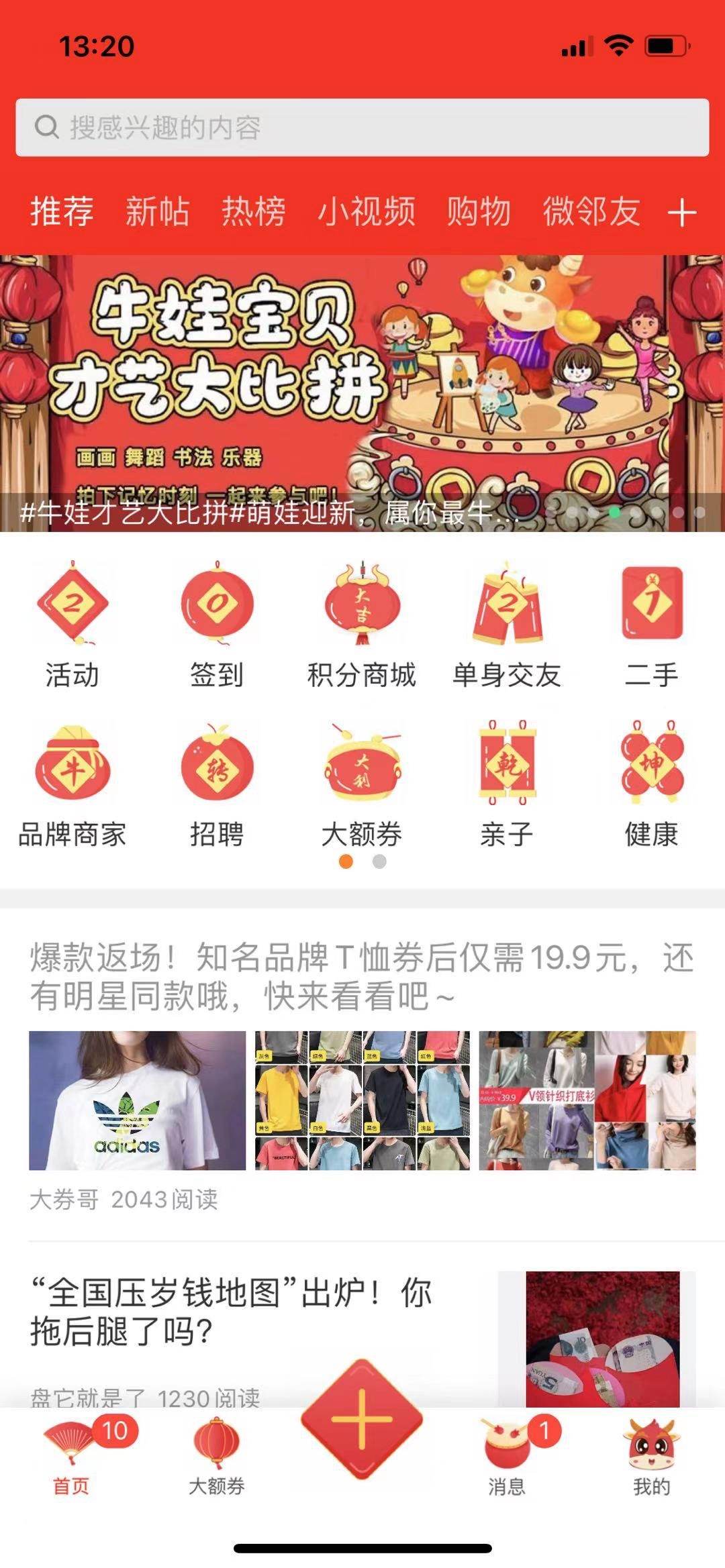
Task: Open the 活动 shortcut
Action: point(72,624)
